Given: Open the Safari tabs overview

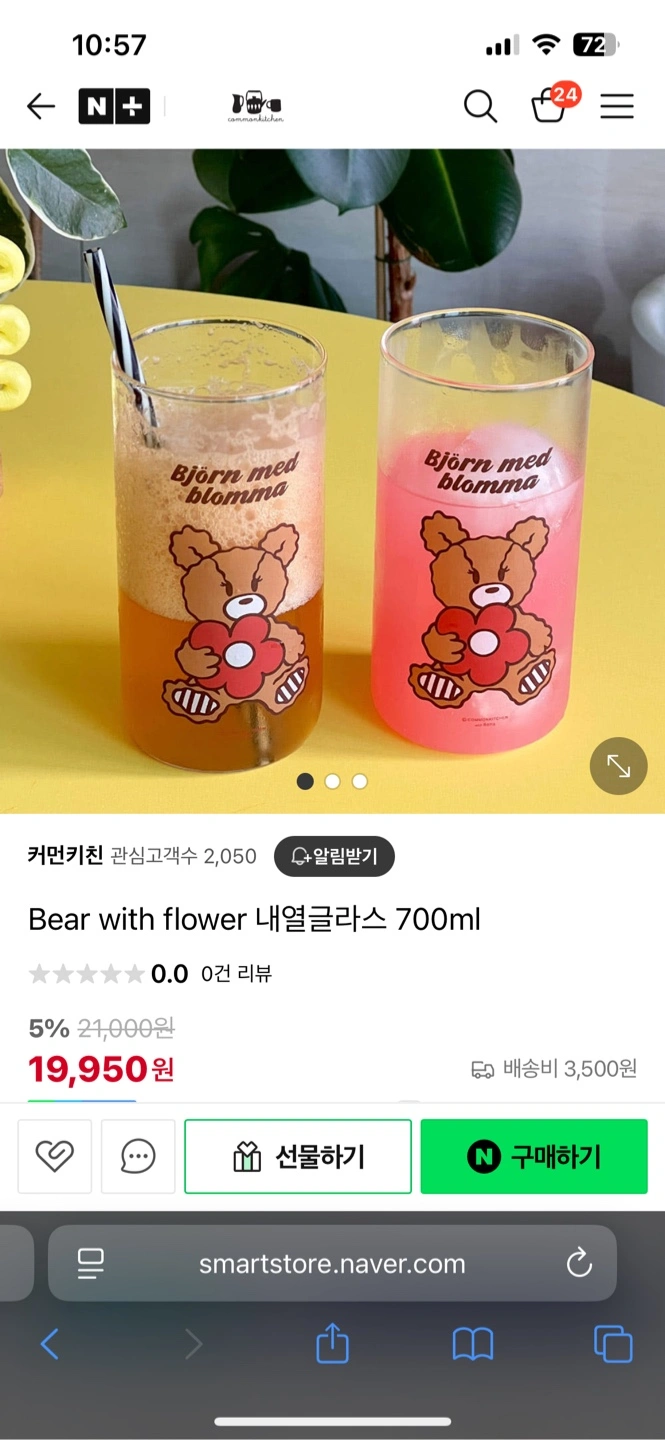Looking at the screenshot, I should click(613, 1344).
